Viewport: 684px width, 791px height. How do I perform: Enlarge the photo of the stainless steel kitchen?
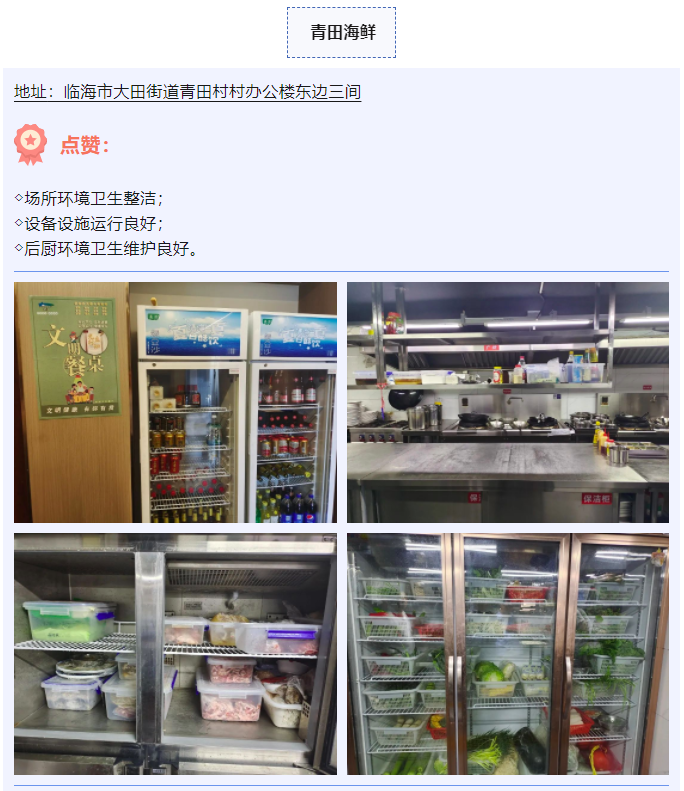(508, 402)
